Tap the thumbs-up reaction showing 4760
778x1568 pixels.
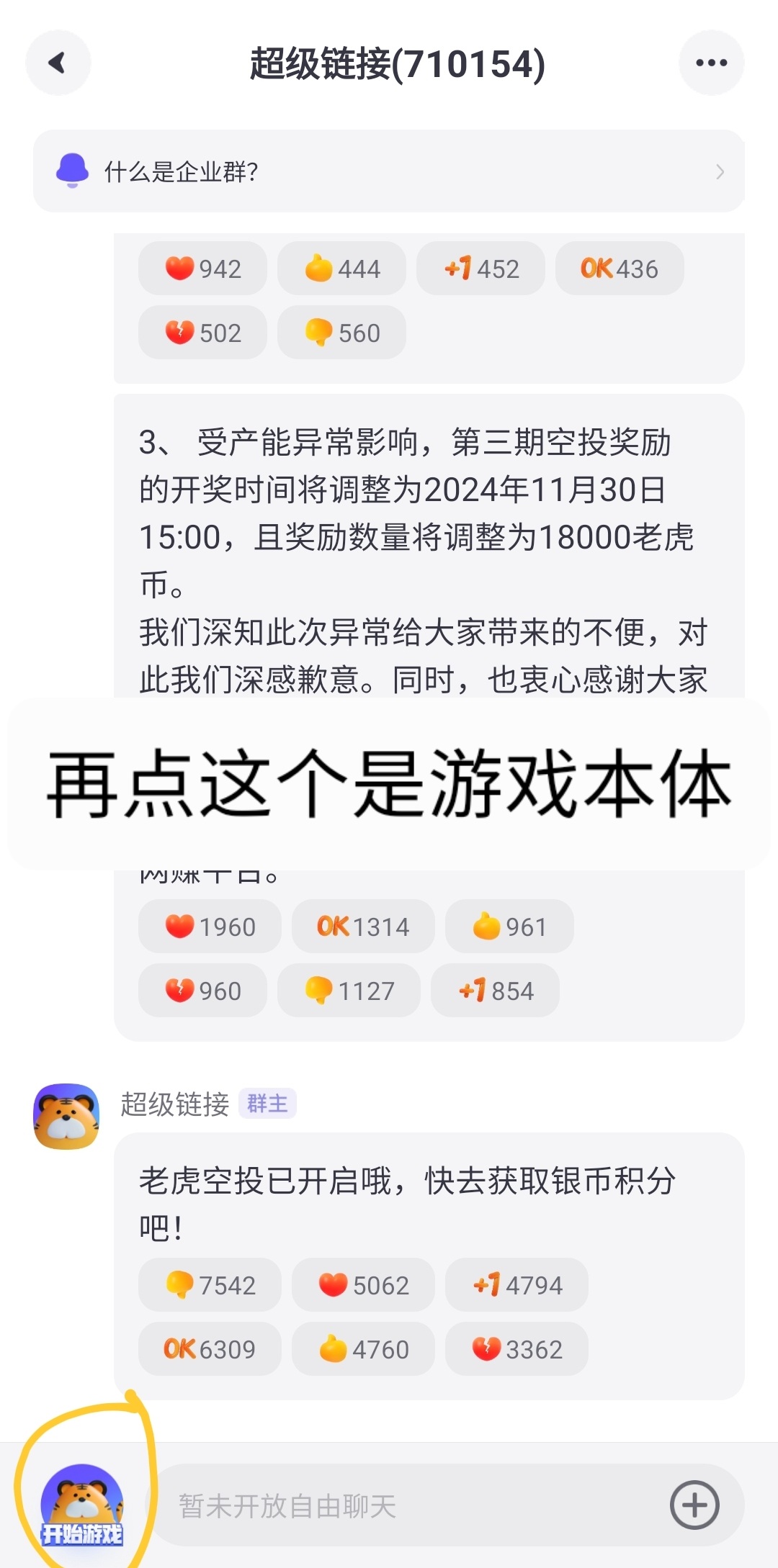[363, 1349]
